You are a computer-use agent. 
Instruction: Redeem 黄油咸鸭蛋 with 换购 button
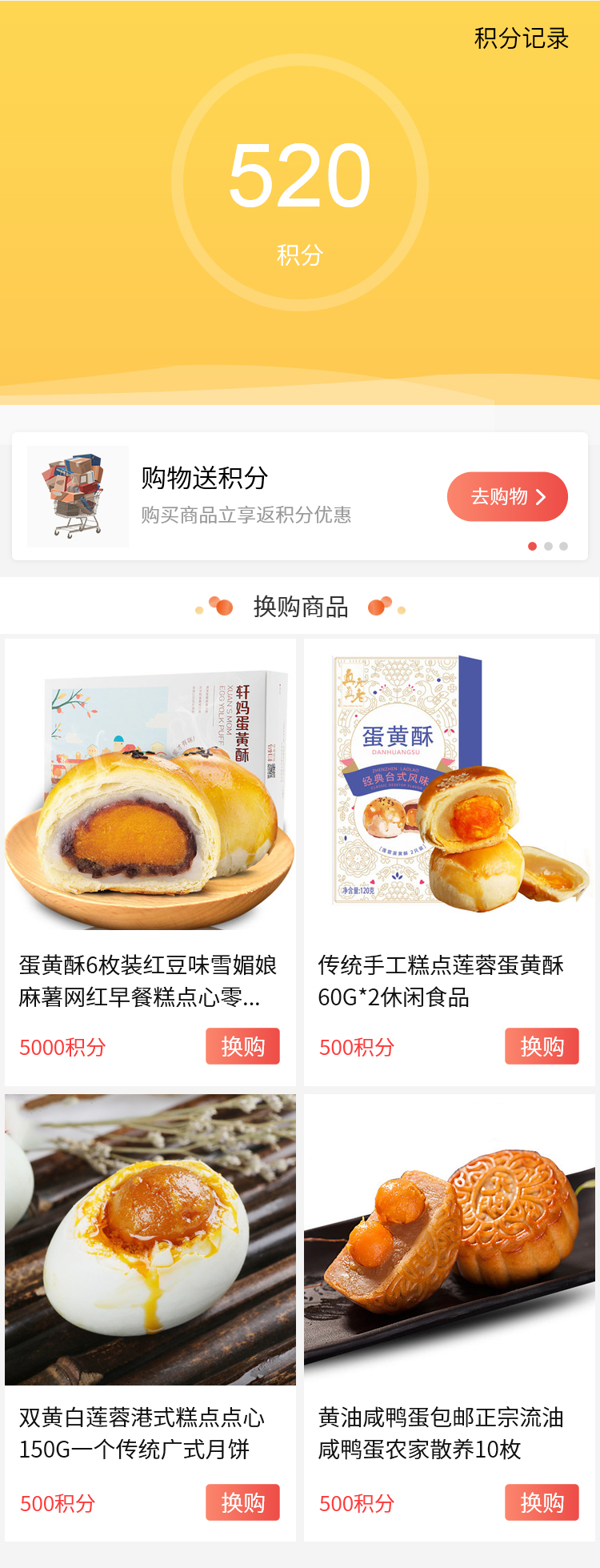point(542,1502)
